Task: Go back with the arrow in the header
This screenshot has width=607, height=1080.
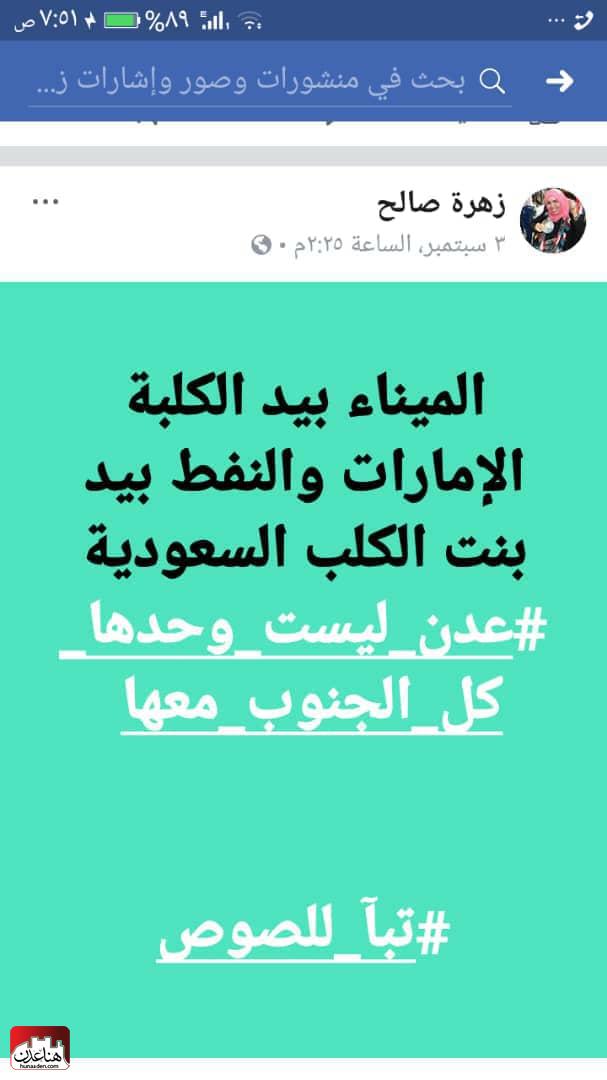Action: click(560, 82)
